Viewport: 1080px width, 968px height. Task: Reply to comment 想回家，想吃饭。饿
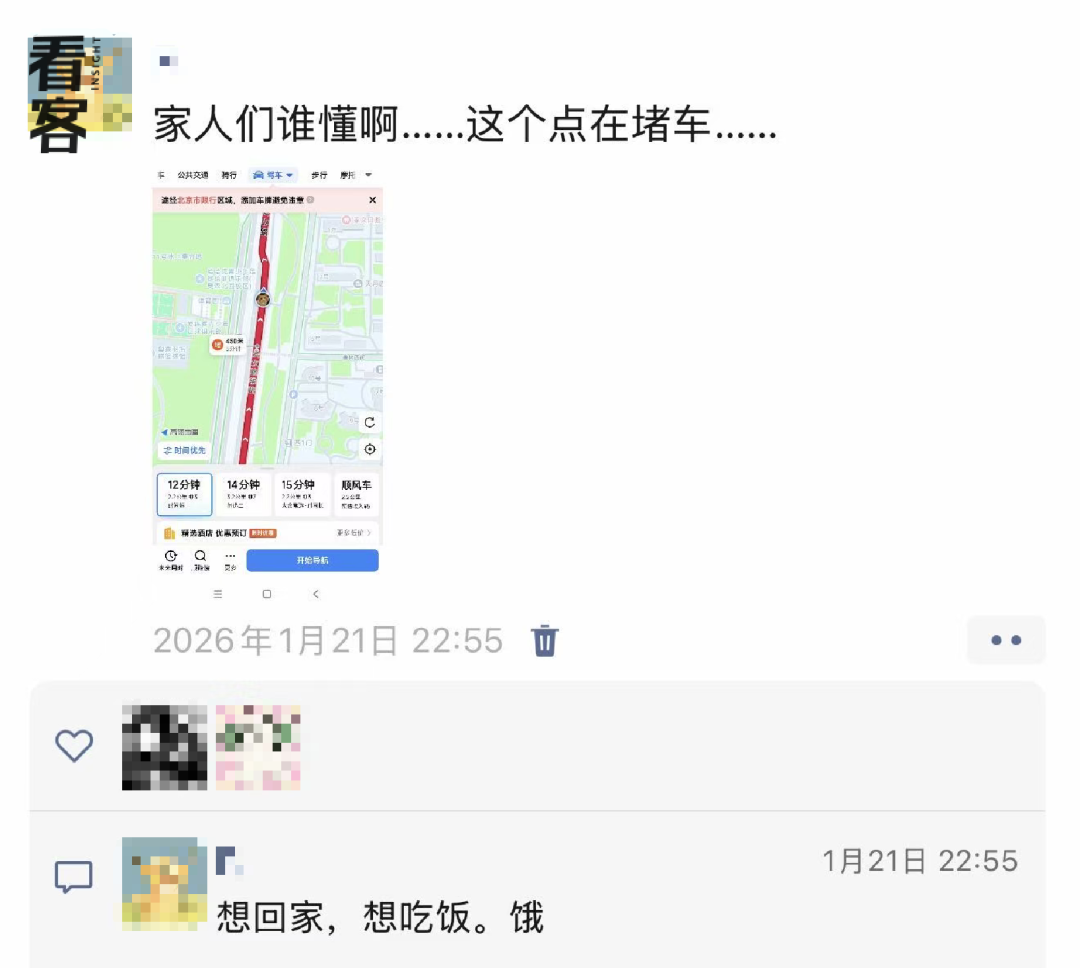pos(380,917)
